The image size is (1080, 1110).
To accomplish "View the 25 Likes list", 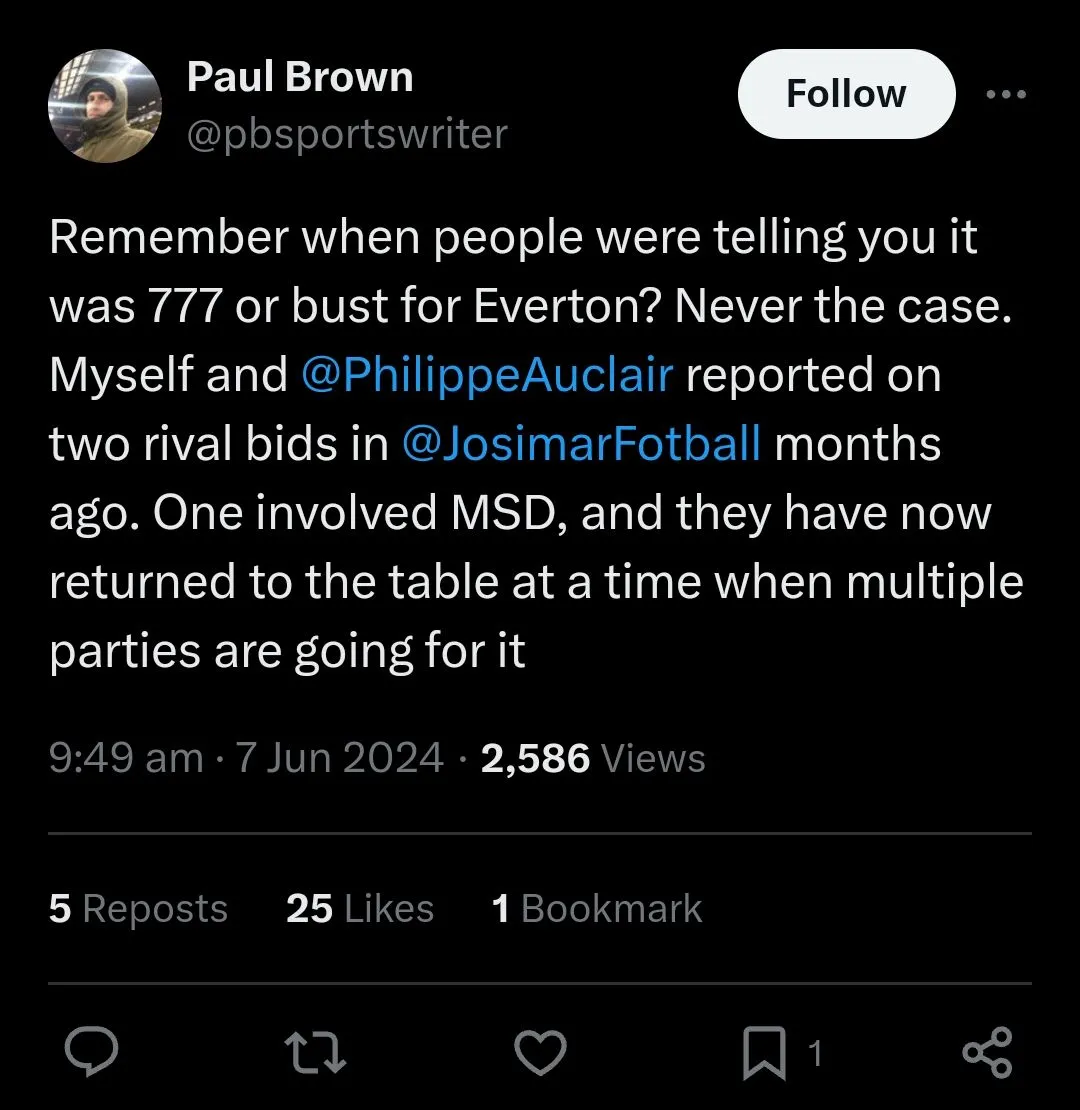I will point(360,908).
